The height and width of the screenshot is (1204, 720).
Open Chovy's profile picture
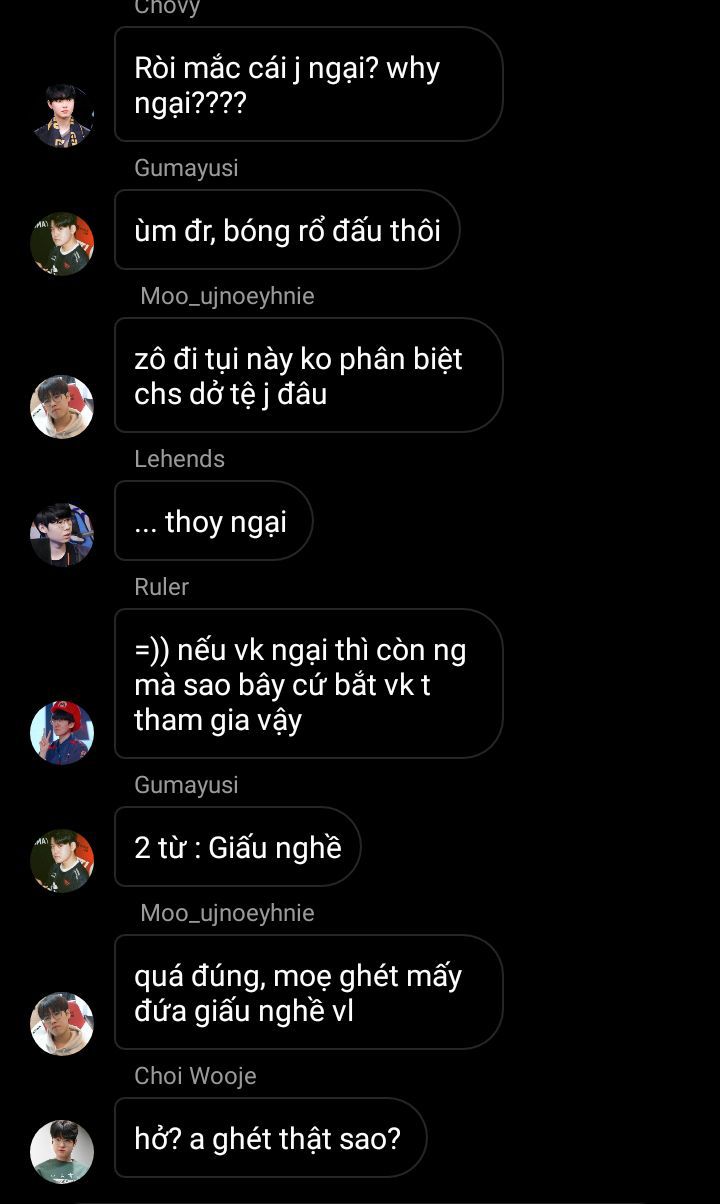(x=62, y=115)
